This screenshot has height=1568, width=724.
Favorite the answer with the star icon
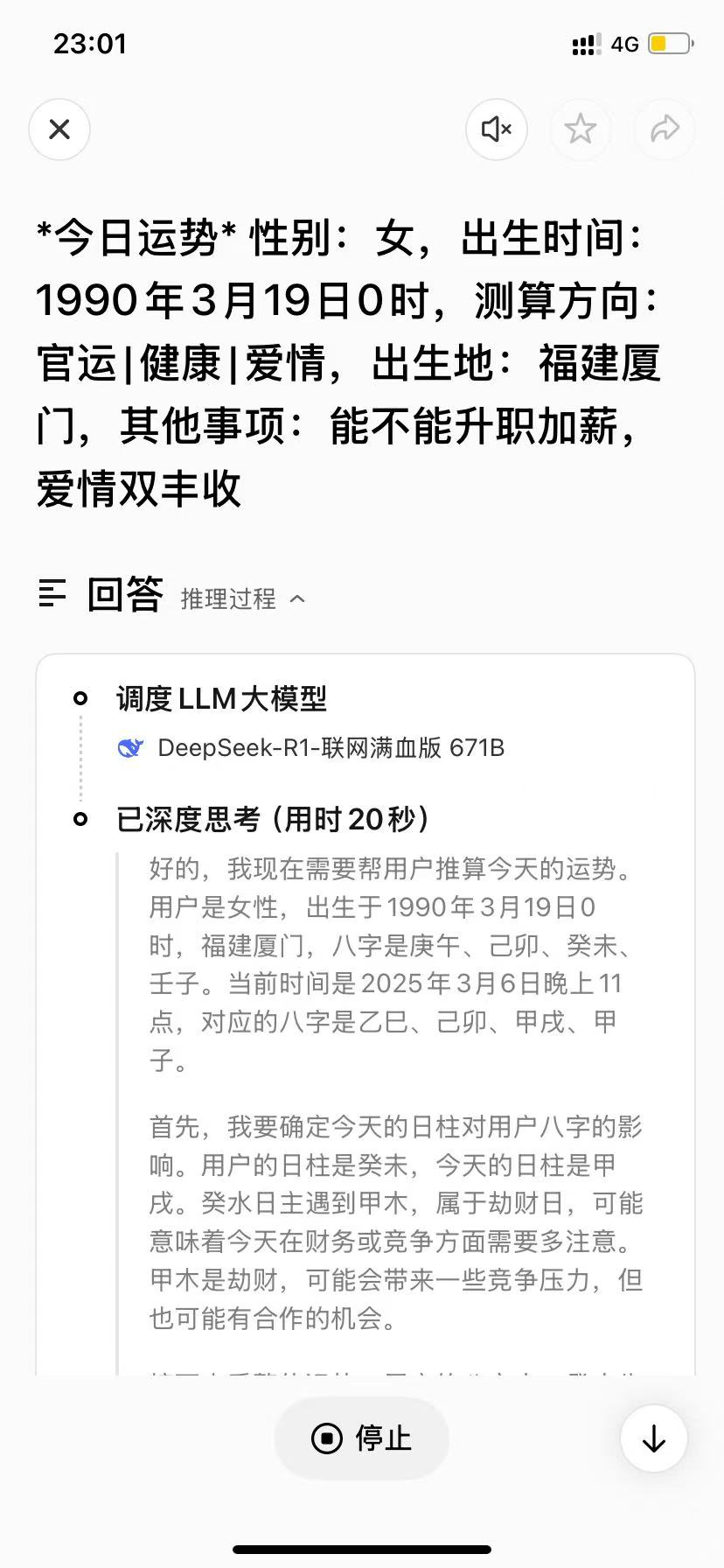coord(581,129)
